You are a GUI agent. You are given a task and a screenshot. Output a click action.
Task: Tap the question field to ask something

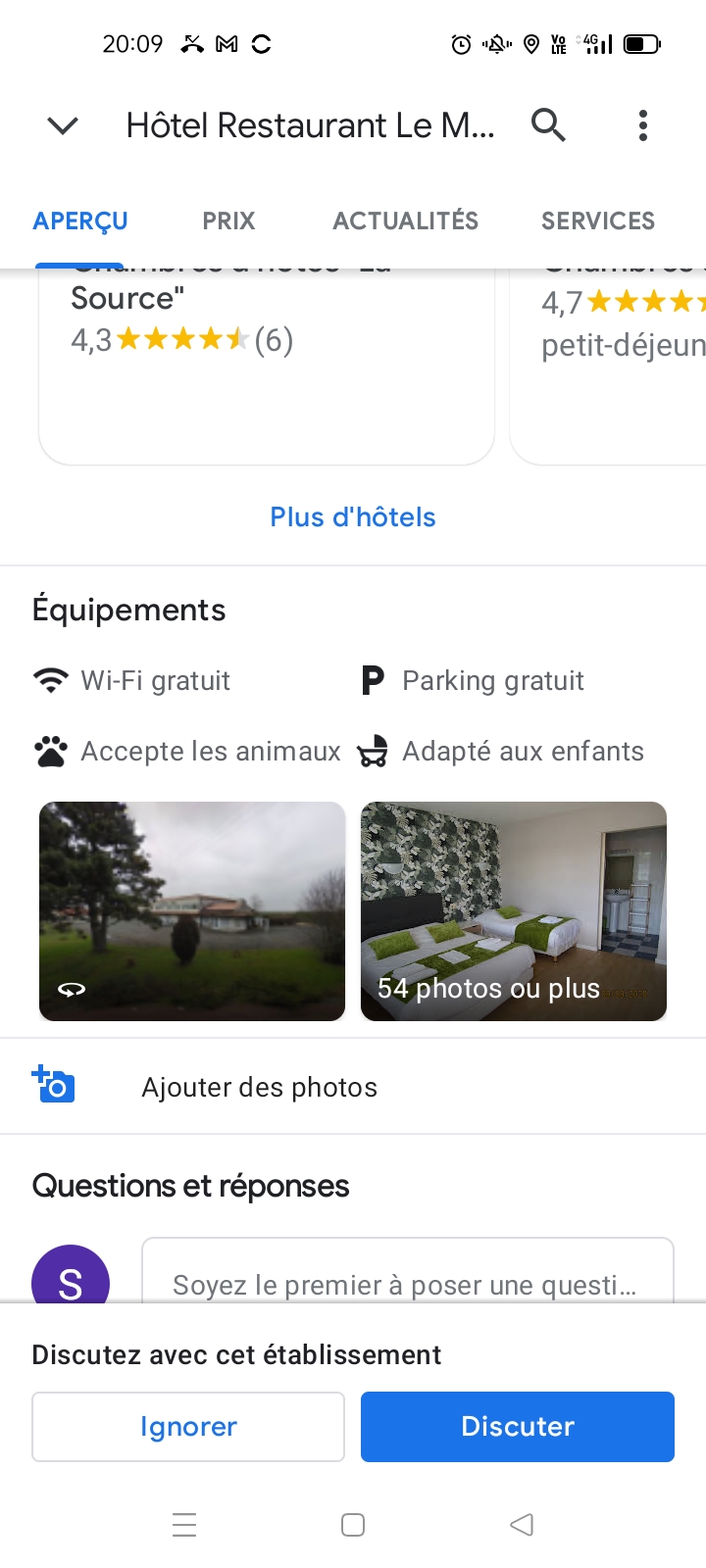tap(407, 1274)
